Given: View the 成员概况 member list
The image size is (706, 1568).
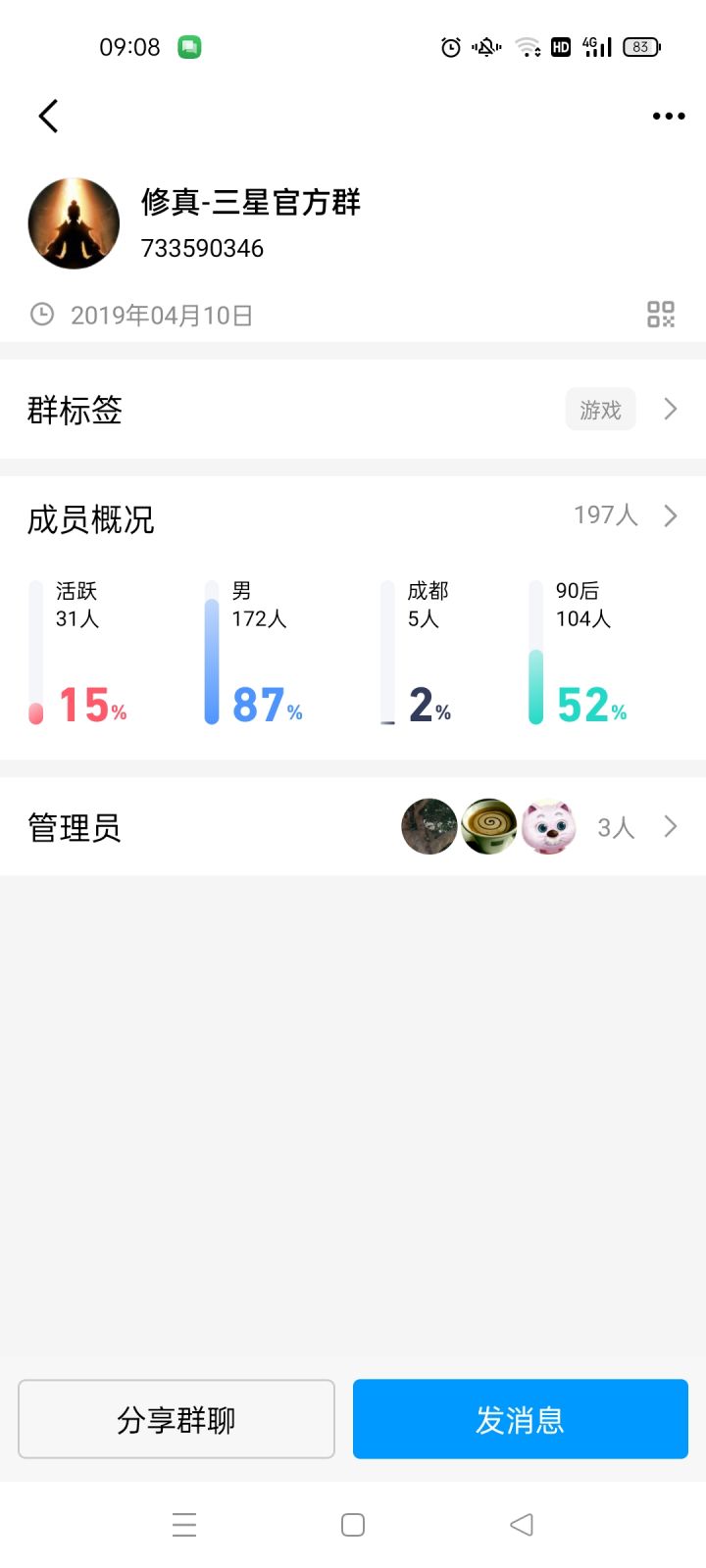Looking at the screenshot, I should [353, 516].
